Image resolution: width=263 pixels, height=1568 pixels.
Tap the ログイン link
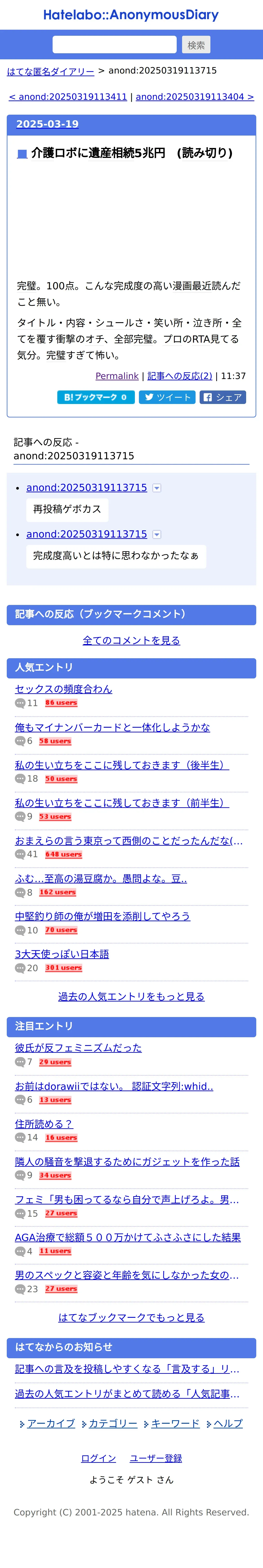click(99, 1459)
